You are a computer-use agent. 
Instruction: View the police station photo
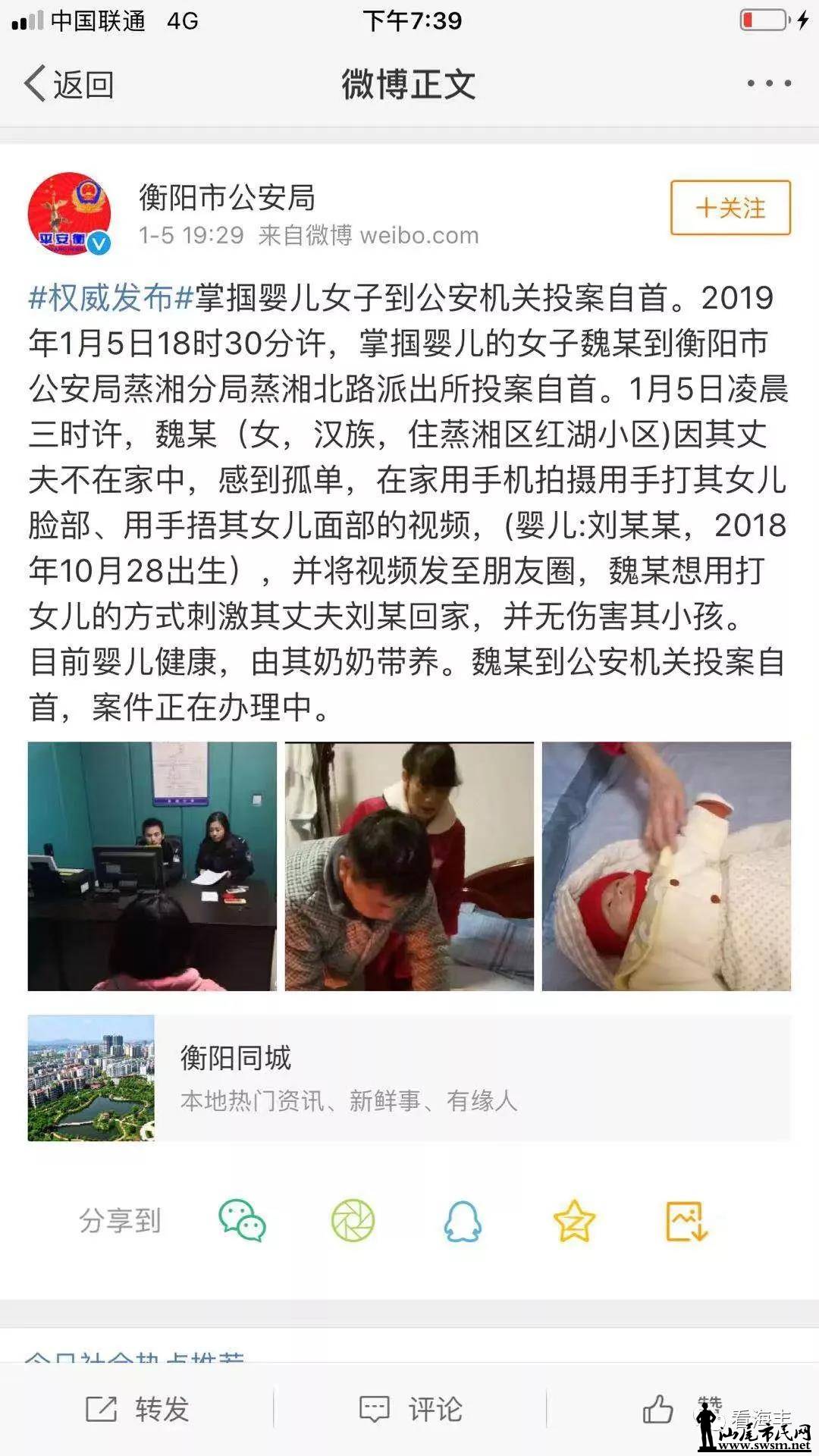tap(152, 866)
